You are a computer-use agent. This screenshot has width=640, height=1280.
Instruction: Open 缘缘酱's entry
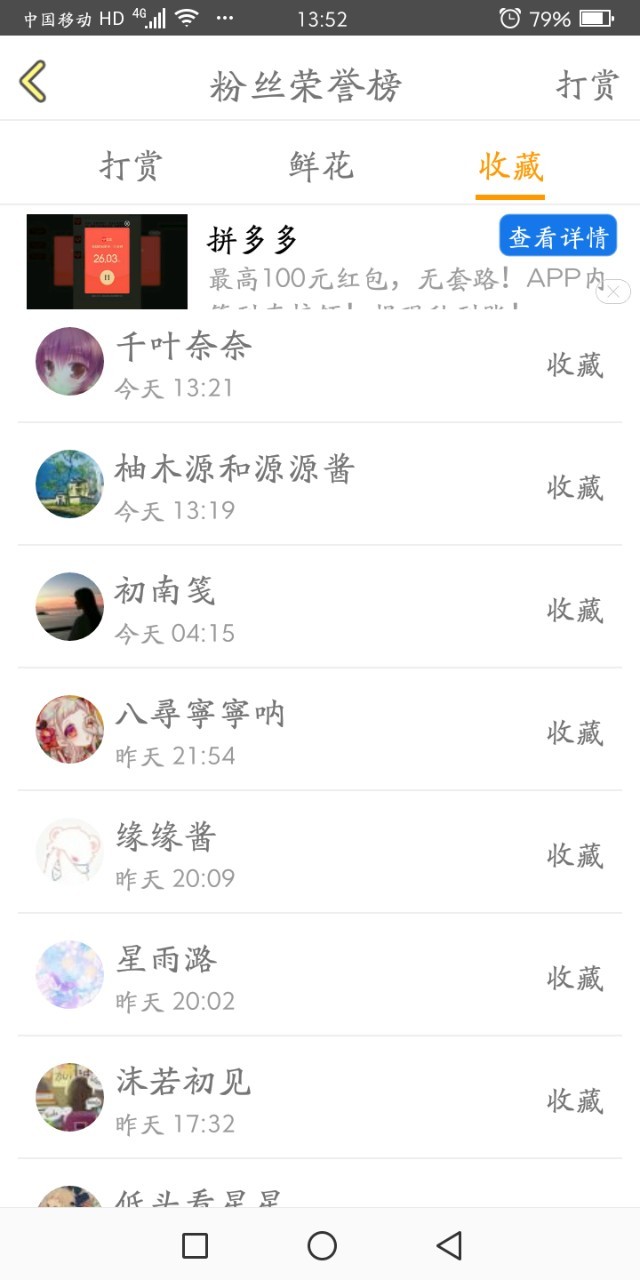click(x=320, y=852)
